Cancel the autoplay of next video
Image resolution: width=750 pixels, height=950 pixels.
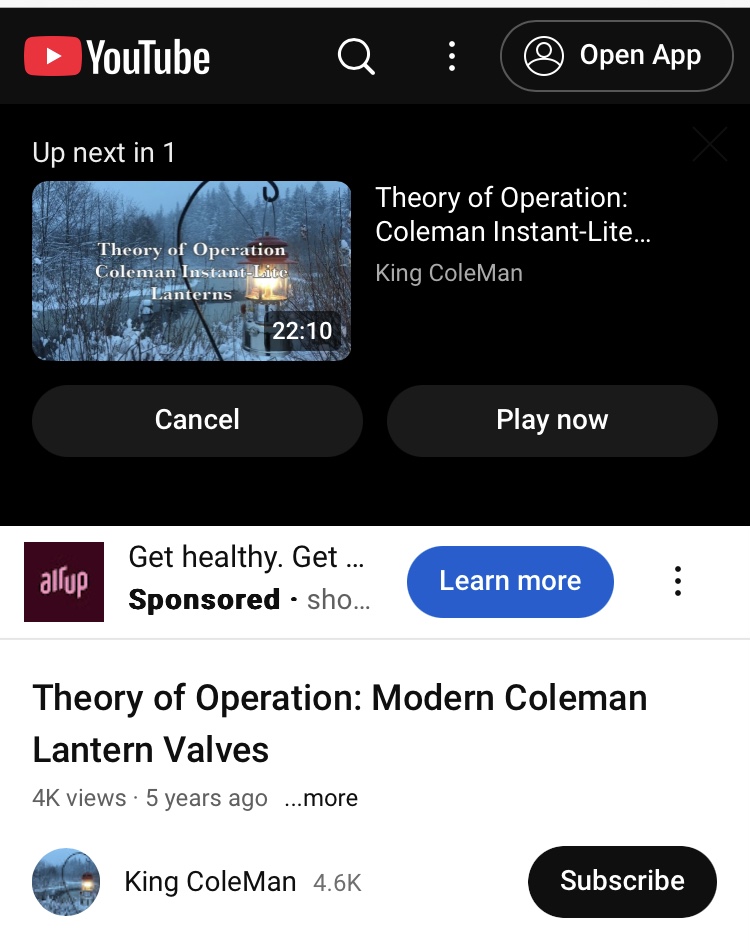[197, 420]
